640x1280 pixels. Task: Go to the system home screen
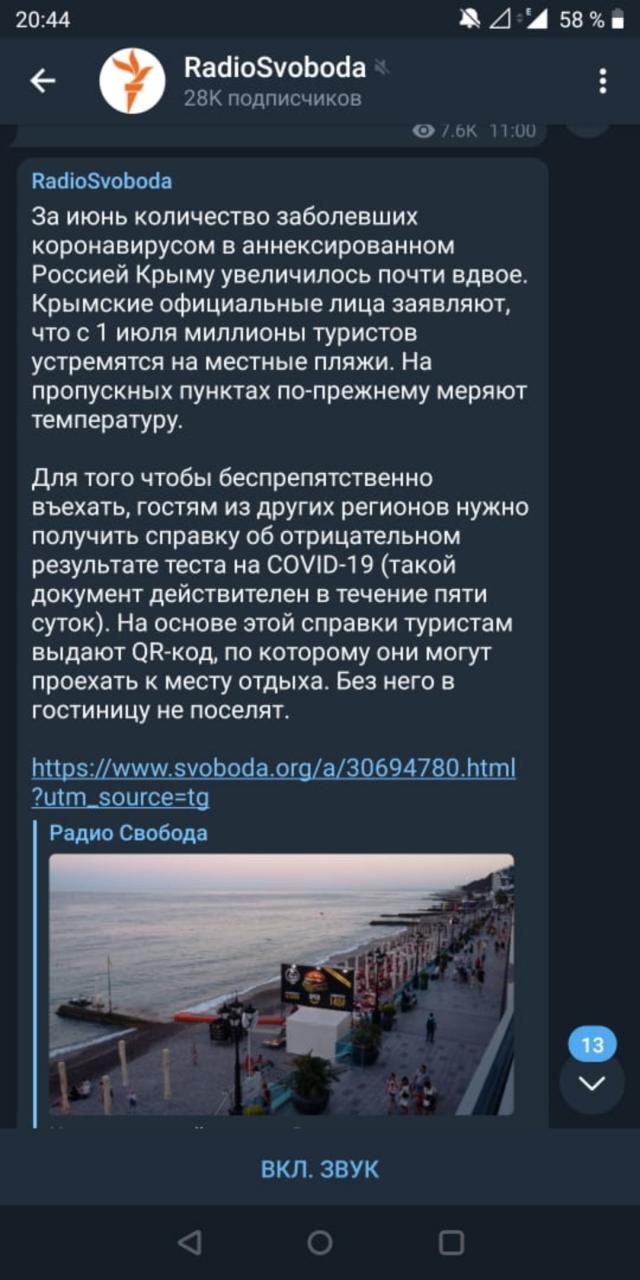(320, 1243)
